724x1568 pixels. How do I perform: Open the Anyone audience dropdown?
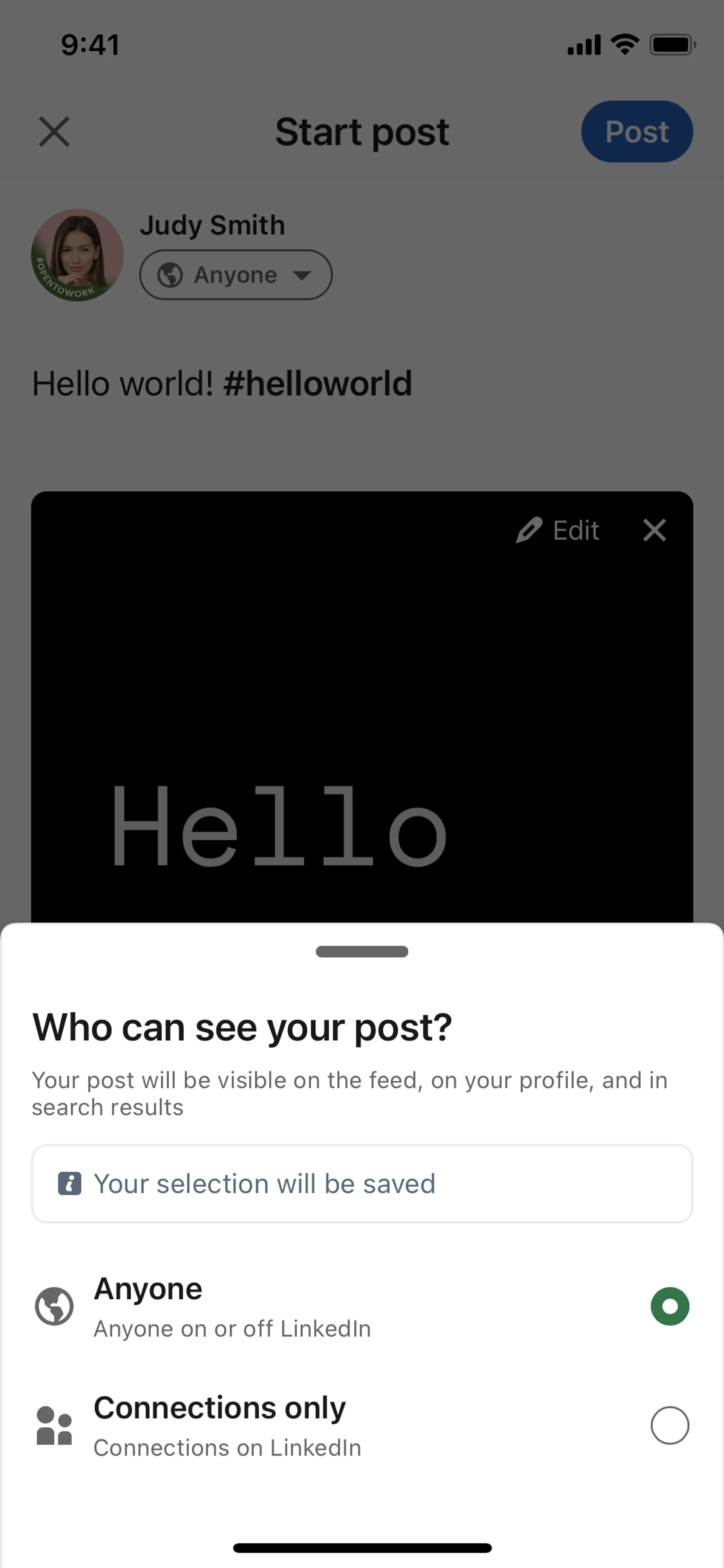coord(235,275)
